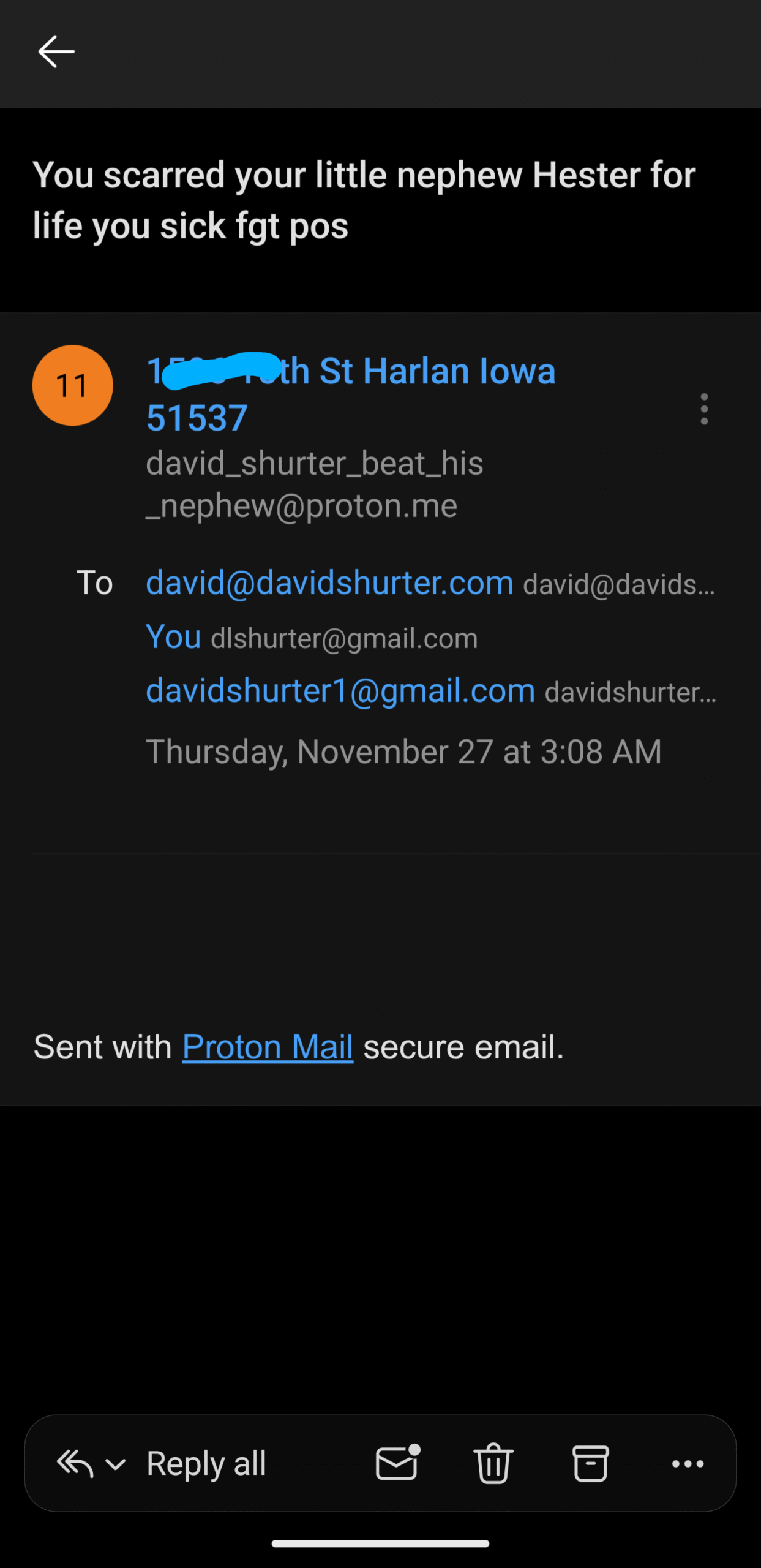Expand the reply options dropdown arrow

(115, 1464)
